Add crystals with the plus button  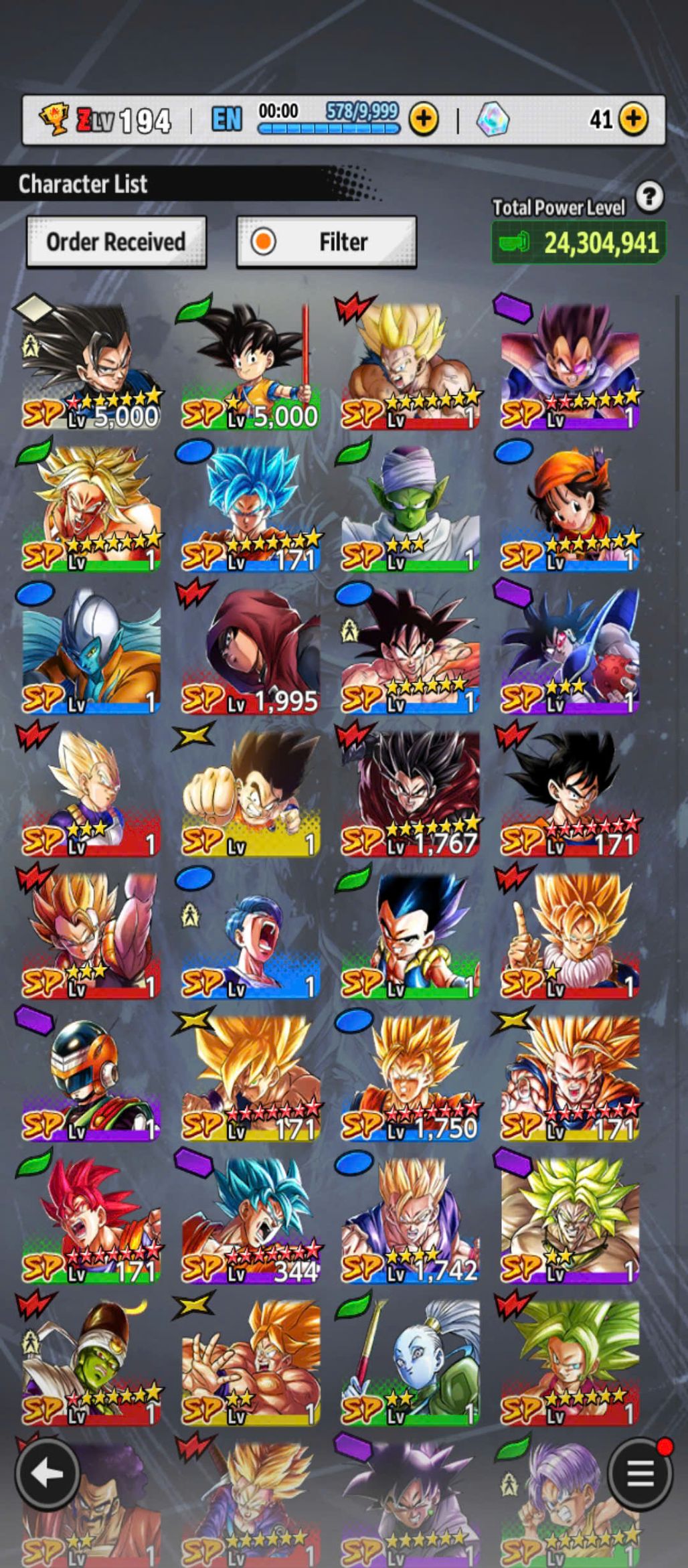[633, 120]
